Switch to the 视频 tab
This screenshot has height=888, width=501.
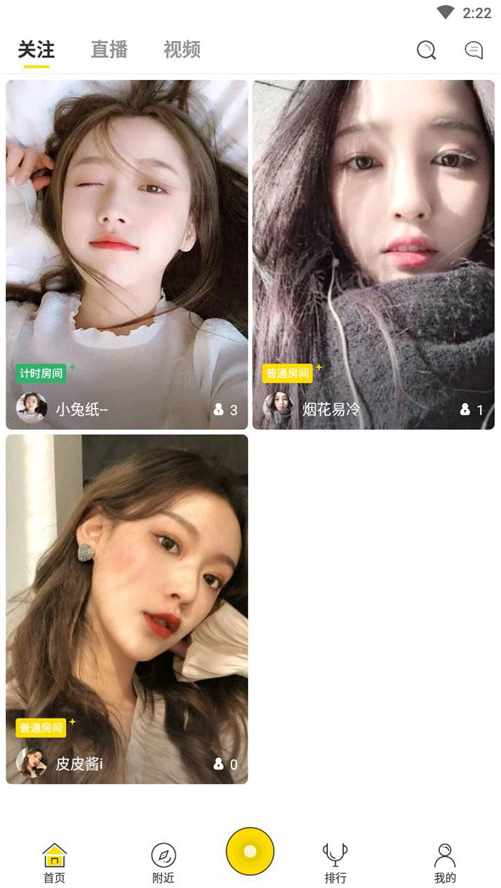tap(182, 50)
